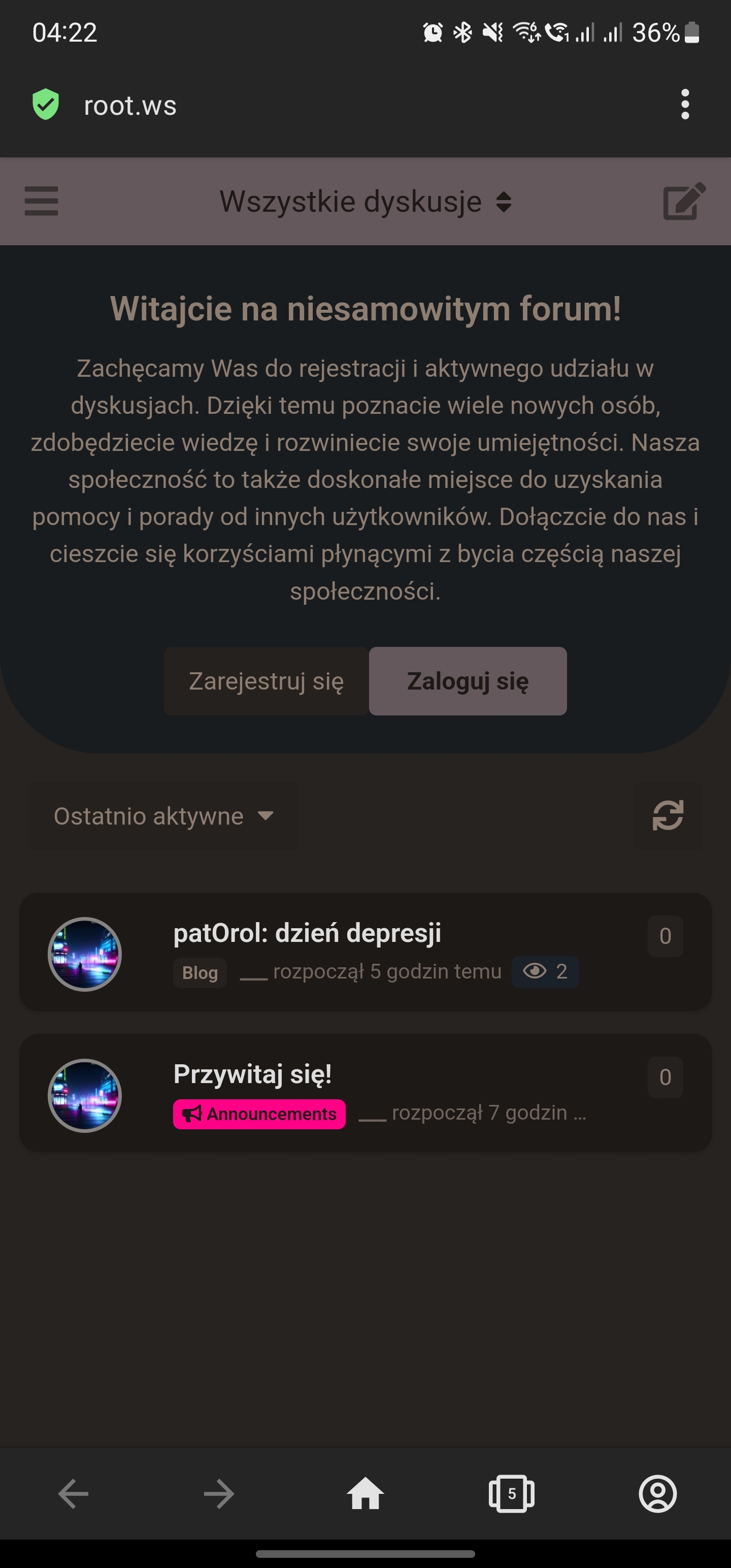Image resolution: width=731 pixels, height=1568 pixels.
Task: Expand the Wszystkie dyskusje selector
Action: pos(365,202)
